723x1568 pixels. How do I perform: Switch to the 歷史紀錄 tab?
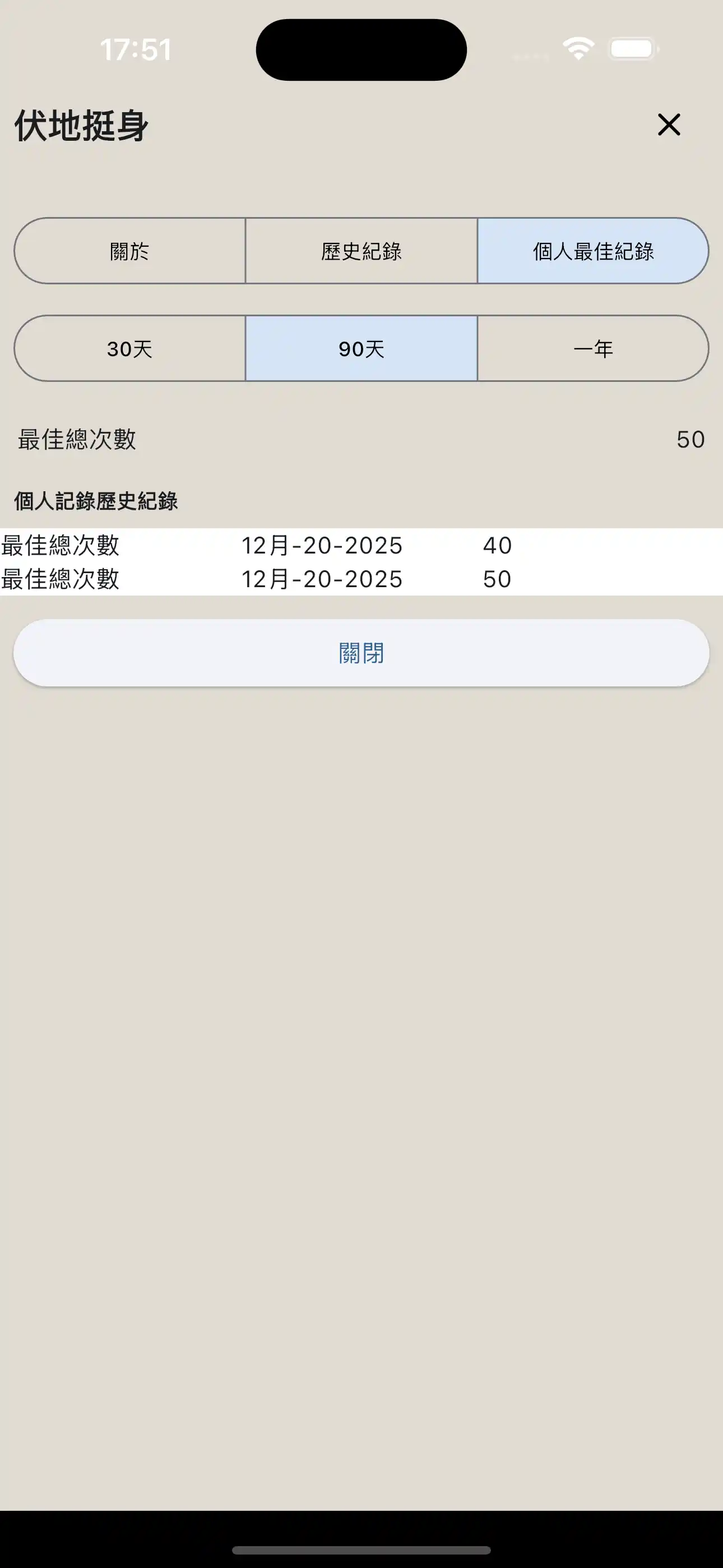(361, 250)
